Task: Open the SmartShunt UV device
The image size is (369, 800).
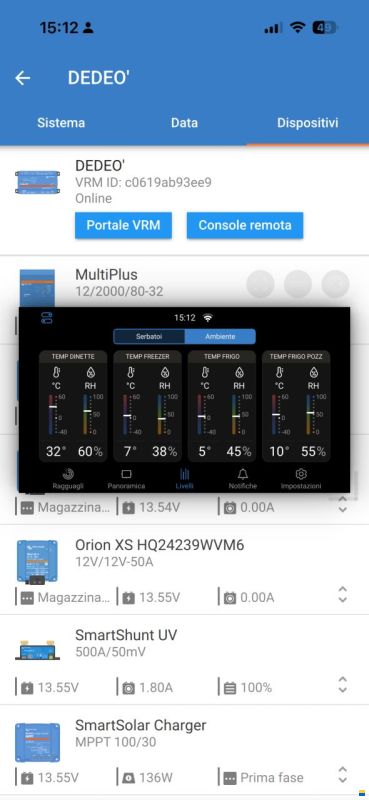Action: click(x=126, y=643)
